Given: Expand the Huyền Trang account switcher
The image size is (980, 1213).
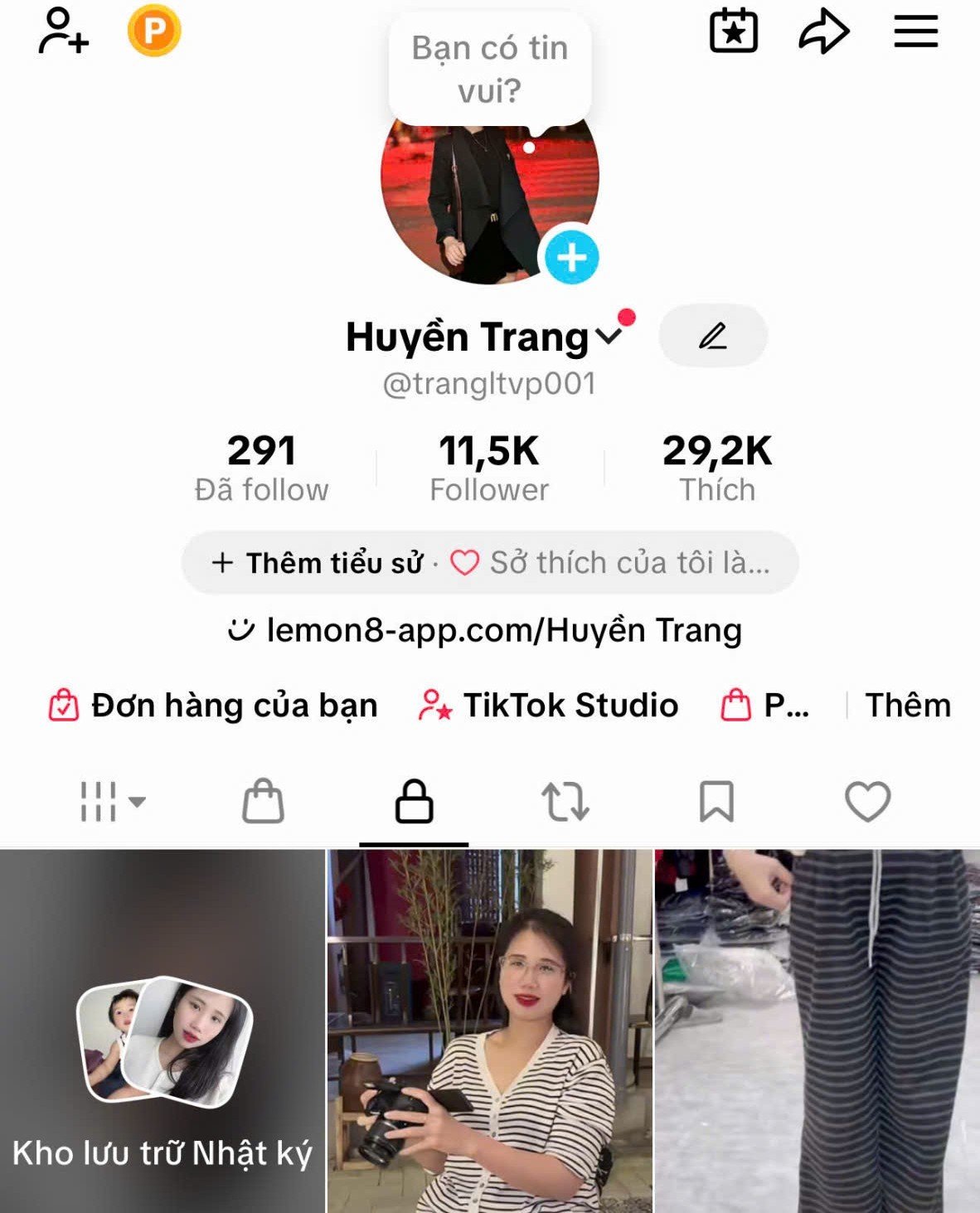Looking at the screenshot, I should (610, 337).
